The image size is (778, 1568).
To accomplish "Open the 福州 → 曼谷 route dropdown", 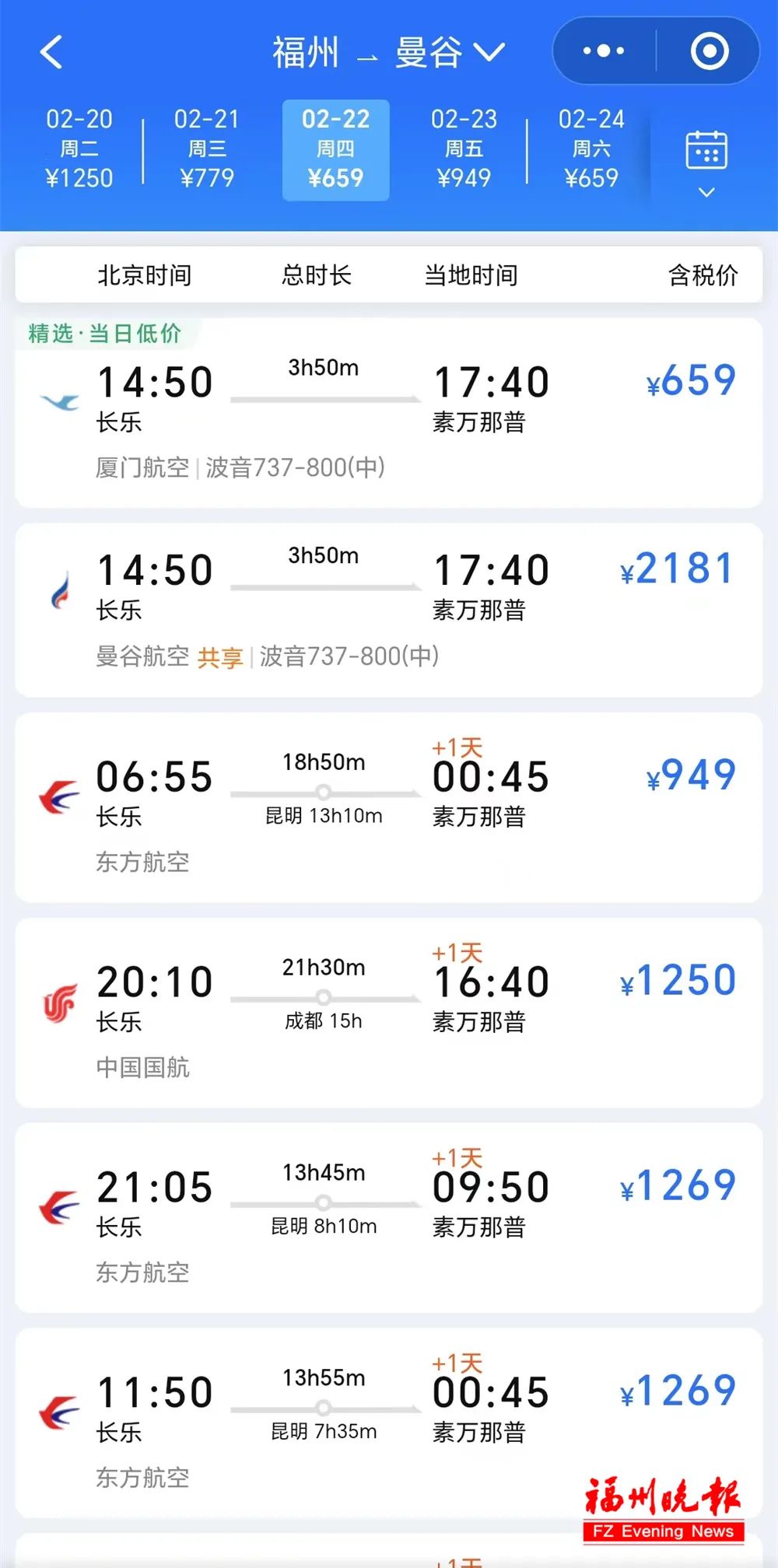I will click(x=389, y=53).
